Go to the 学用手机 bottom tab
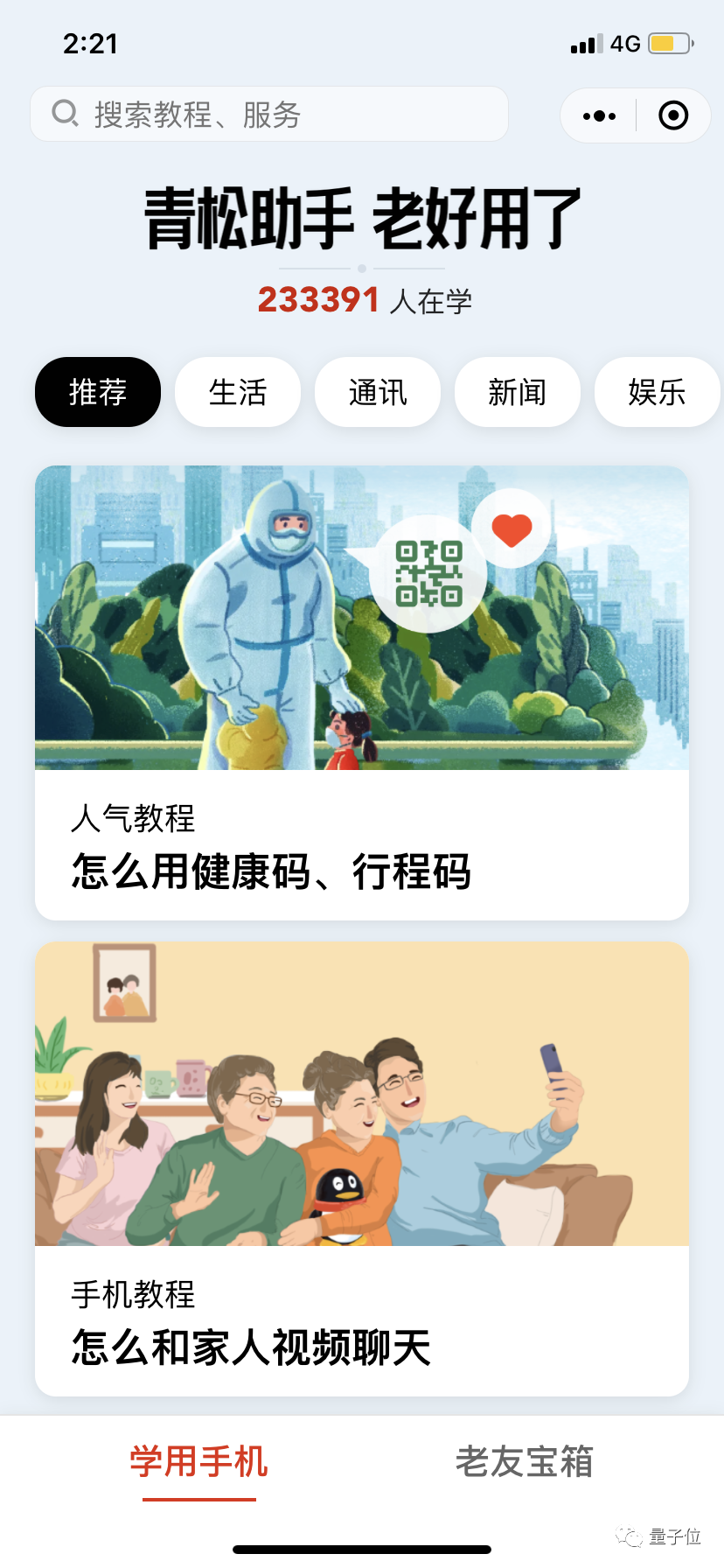 [199, 1463]
